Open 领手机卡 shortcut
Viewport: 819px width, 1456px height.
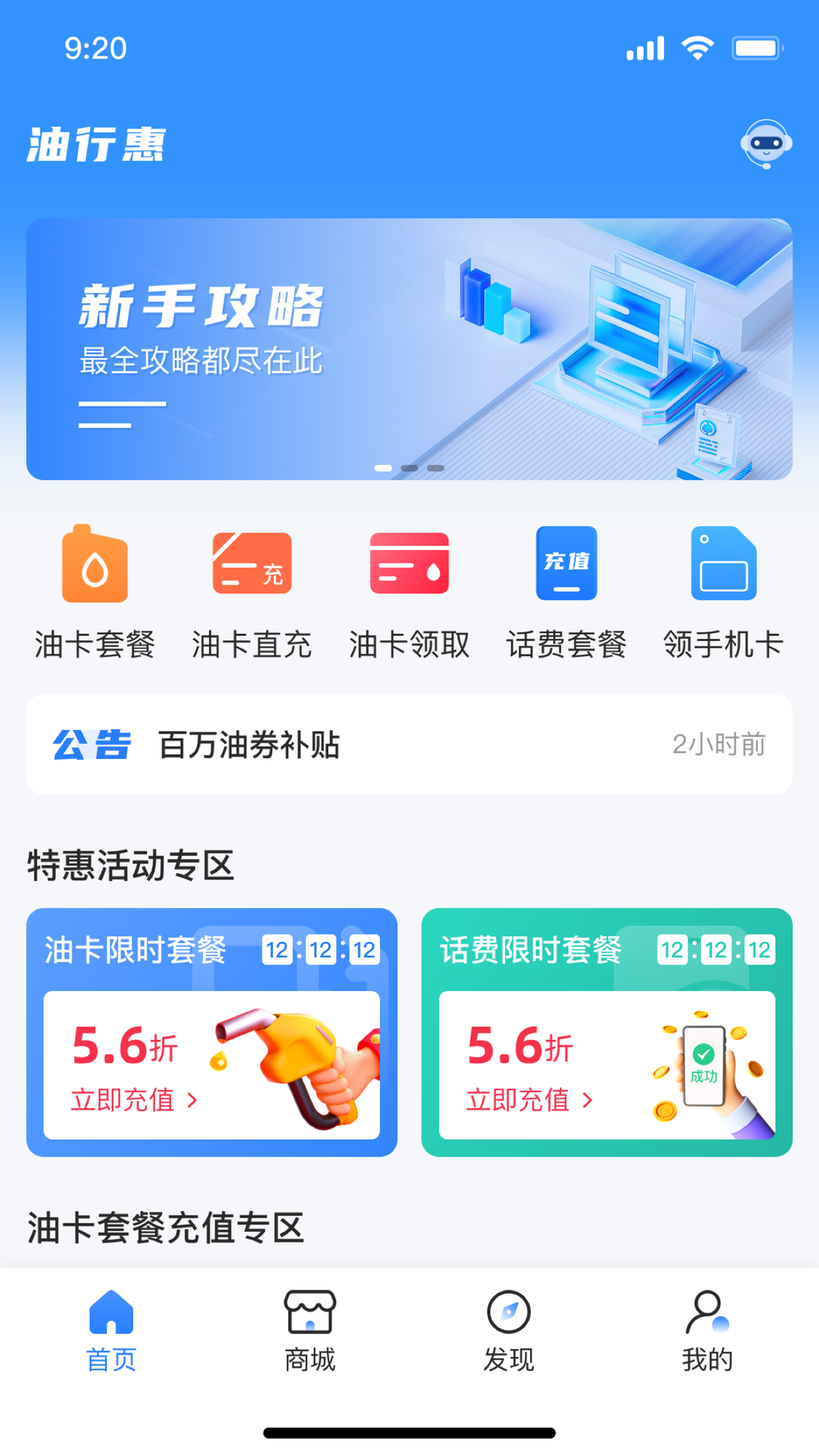[723, 590]
